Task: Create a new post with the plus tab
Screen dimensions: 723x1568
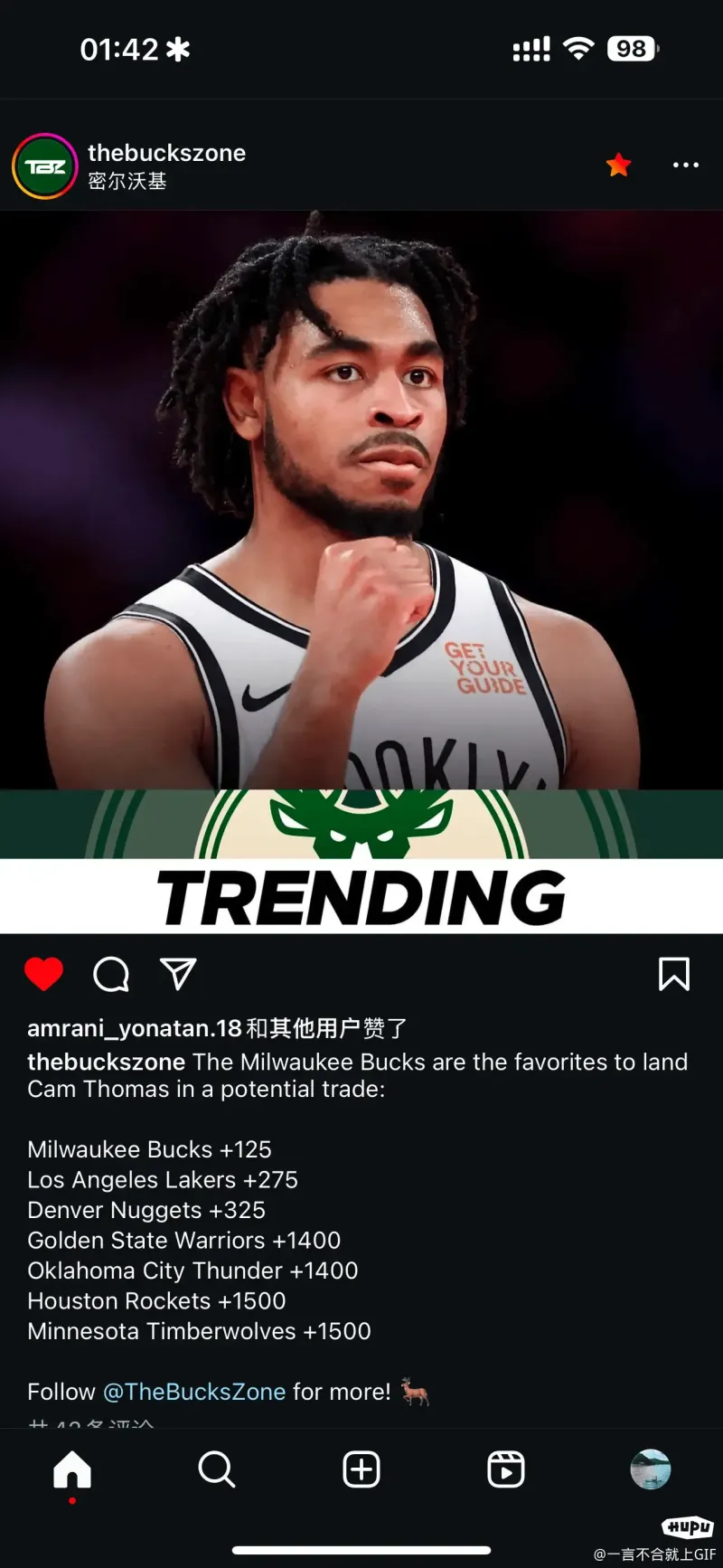Action: pos(361,1469)
